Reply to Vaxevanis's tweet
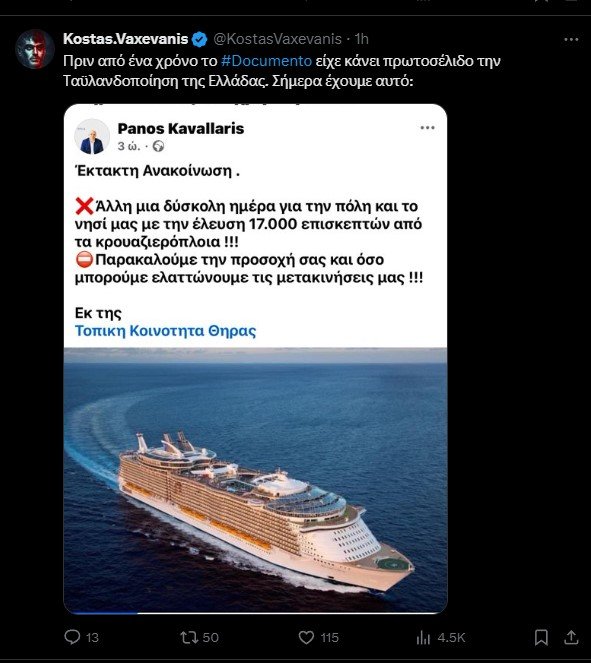This screenshot has width=591, height=663. 81,637
